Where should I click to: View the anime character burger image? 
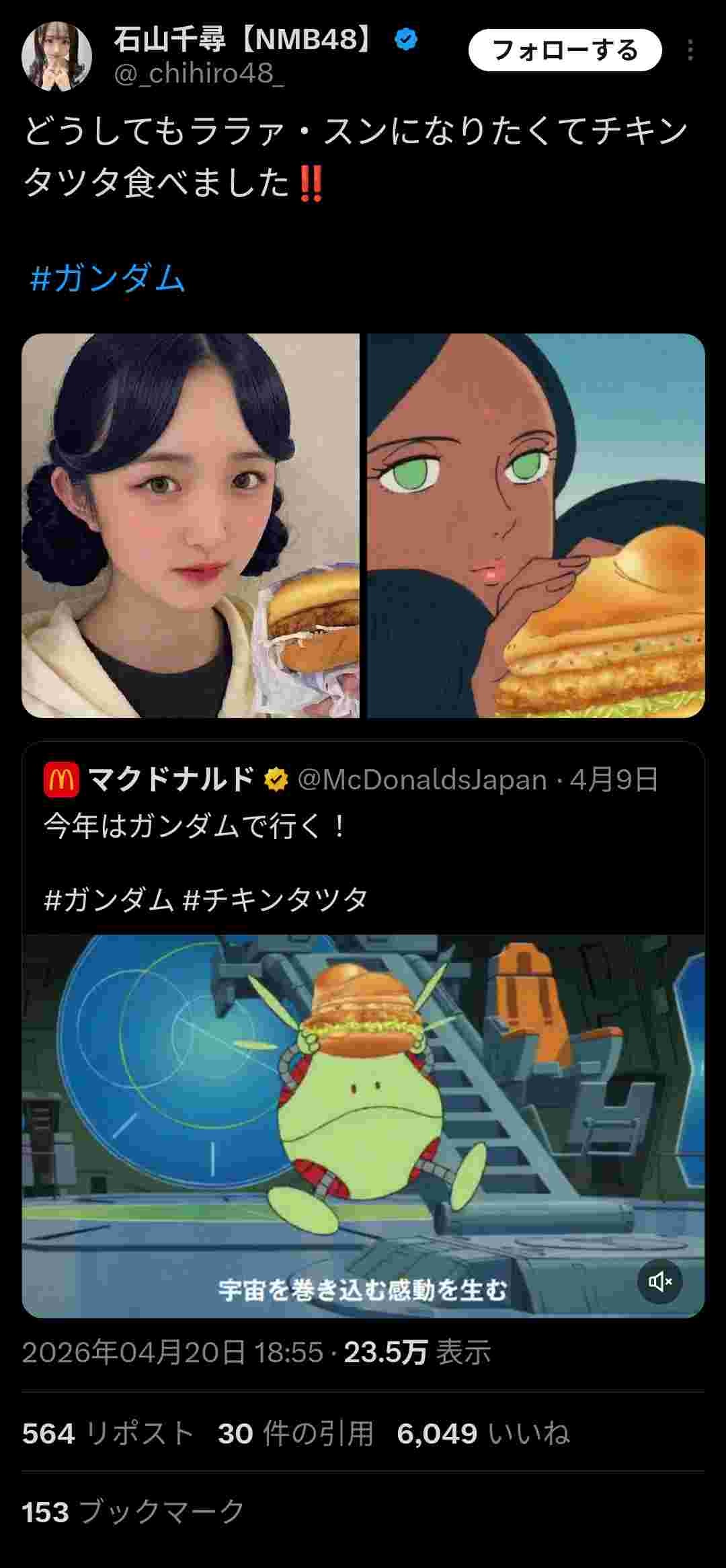tap(536, 526)
